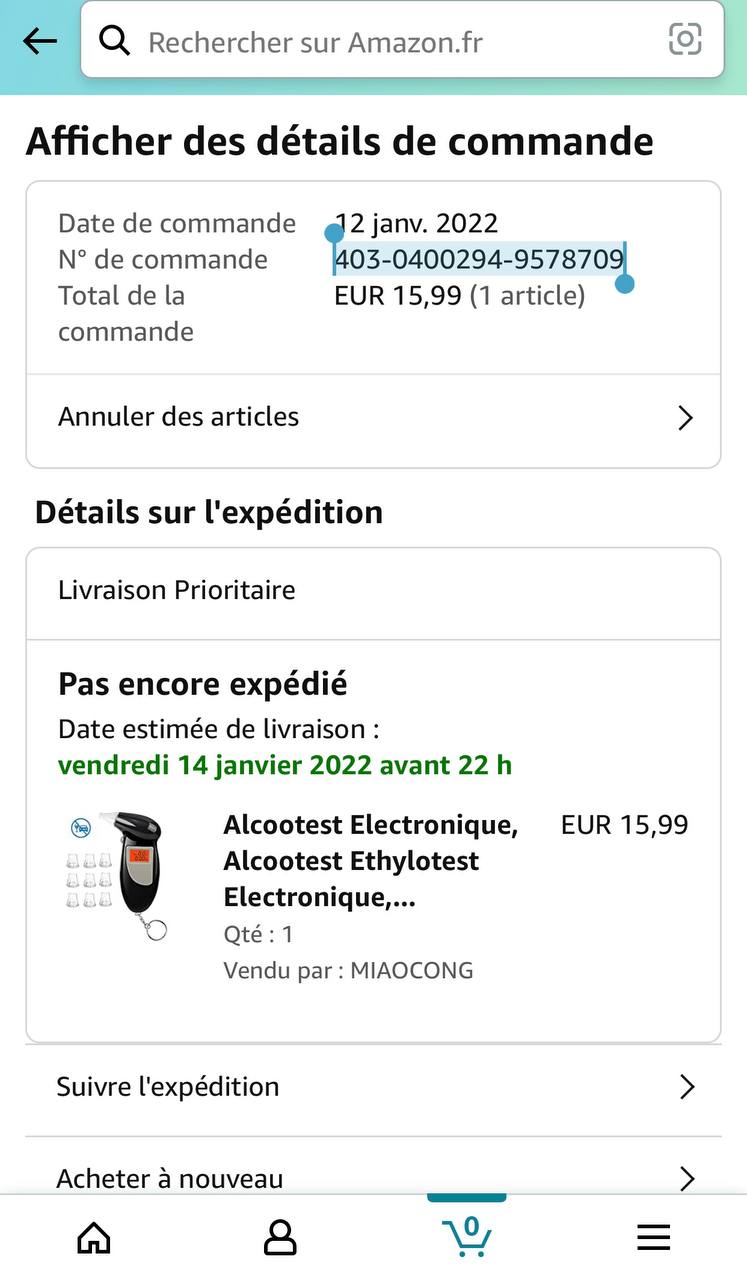The width and height of the screenshot is (747, 1280).
Task: Select Acheter à nouveau
Action: click(373, 1172)
